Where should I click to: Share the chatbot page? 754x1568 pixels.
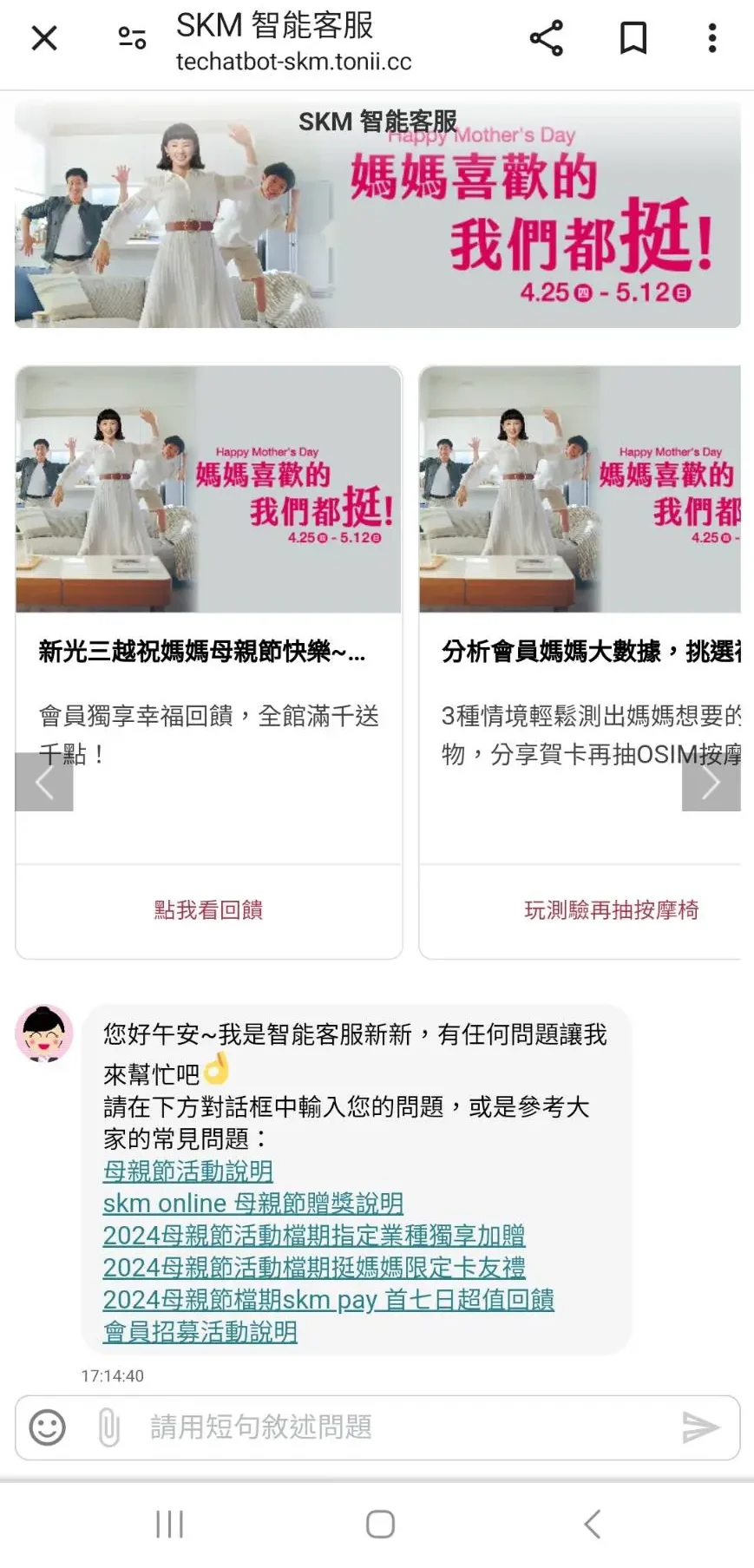[545, 38]
